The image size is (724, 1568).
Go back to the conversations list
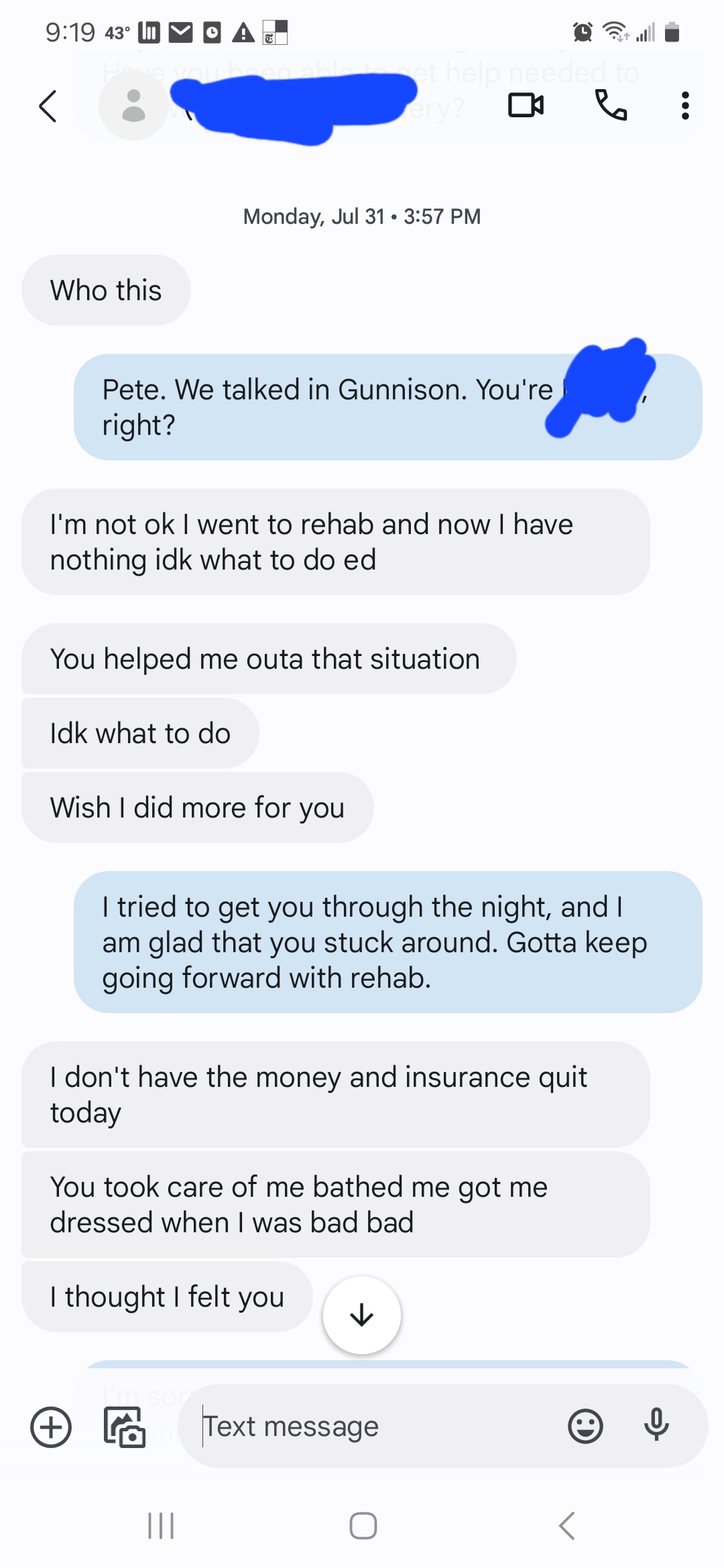pos(48,106)
